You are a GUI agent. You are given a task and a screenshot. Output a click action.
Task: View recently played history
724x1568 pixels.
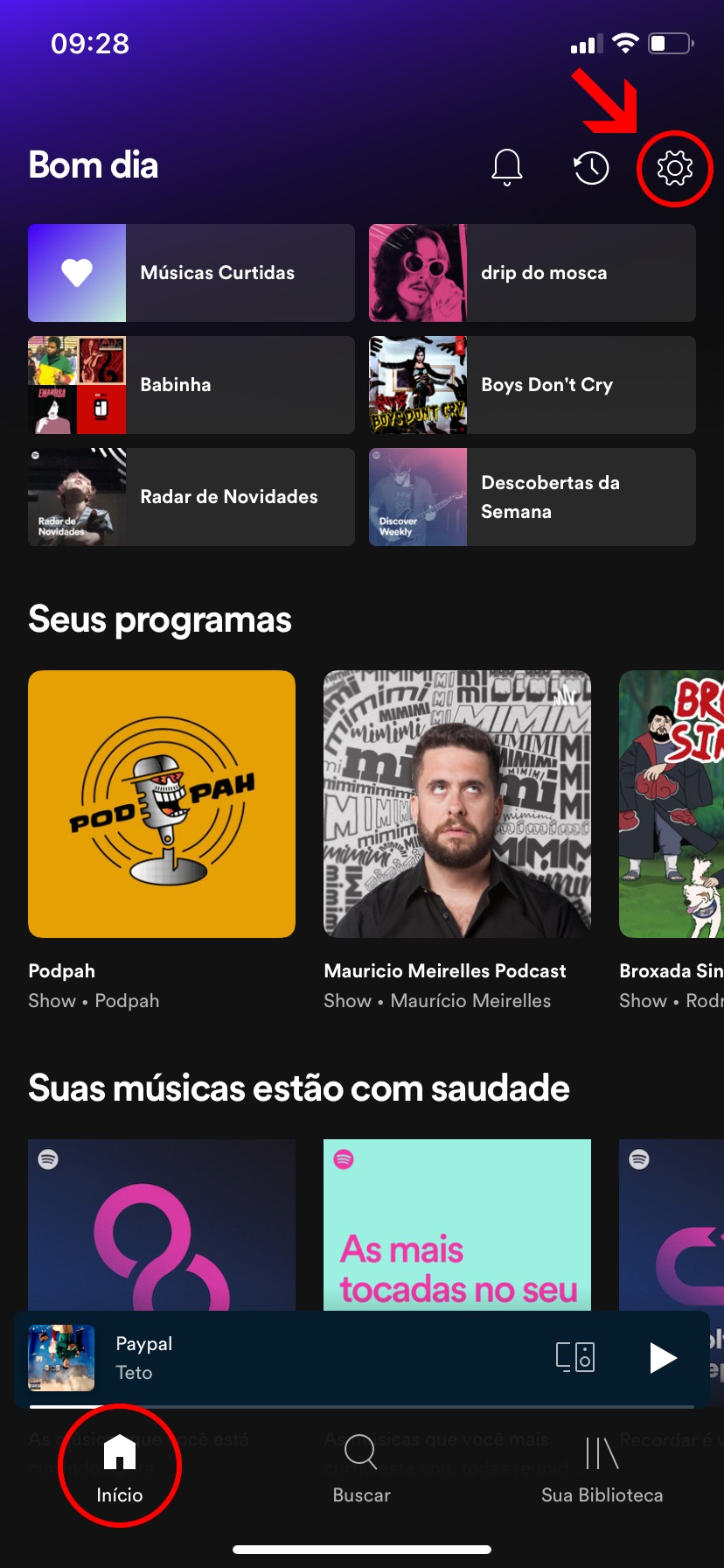click(591, 167)
